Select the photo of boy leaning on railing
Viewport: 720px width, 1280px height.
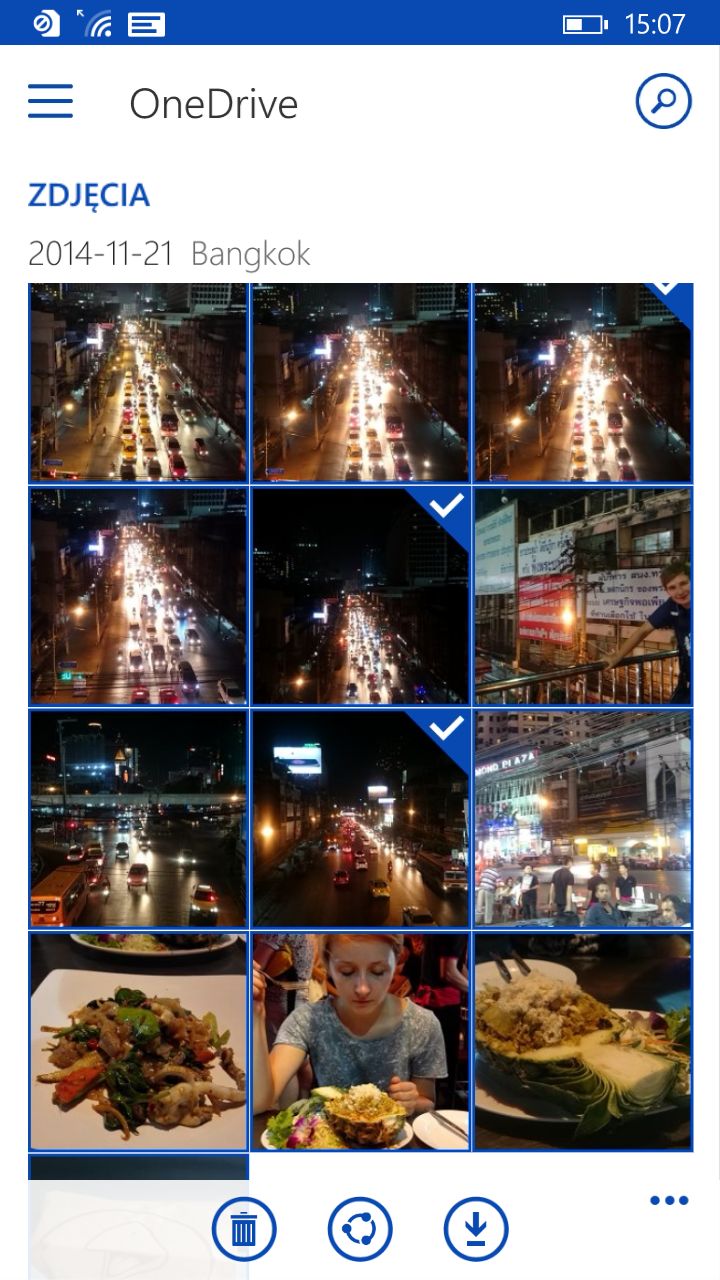point(583,596)
